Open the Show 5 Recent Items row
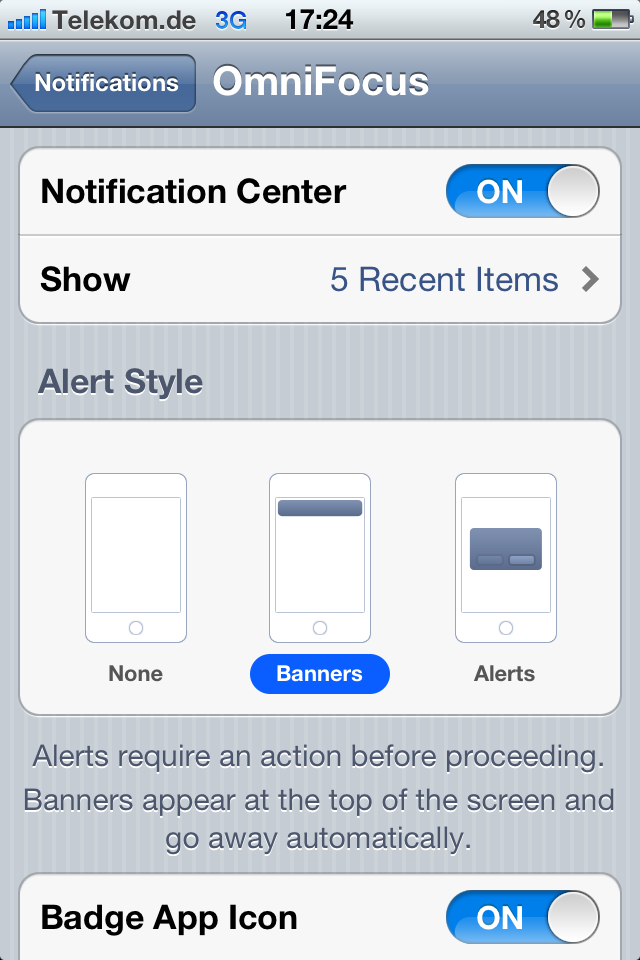640x960 pixels. click(320, 280)
